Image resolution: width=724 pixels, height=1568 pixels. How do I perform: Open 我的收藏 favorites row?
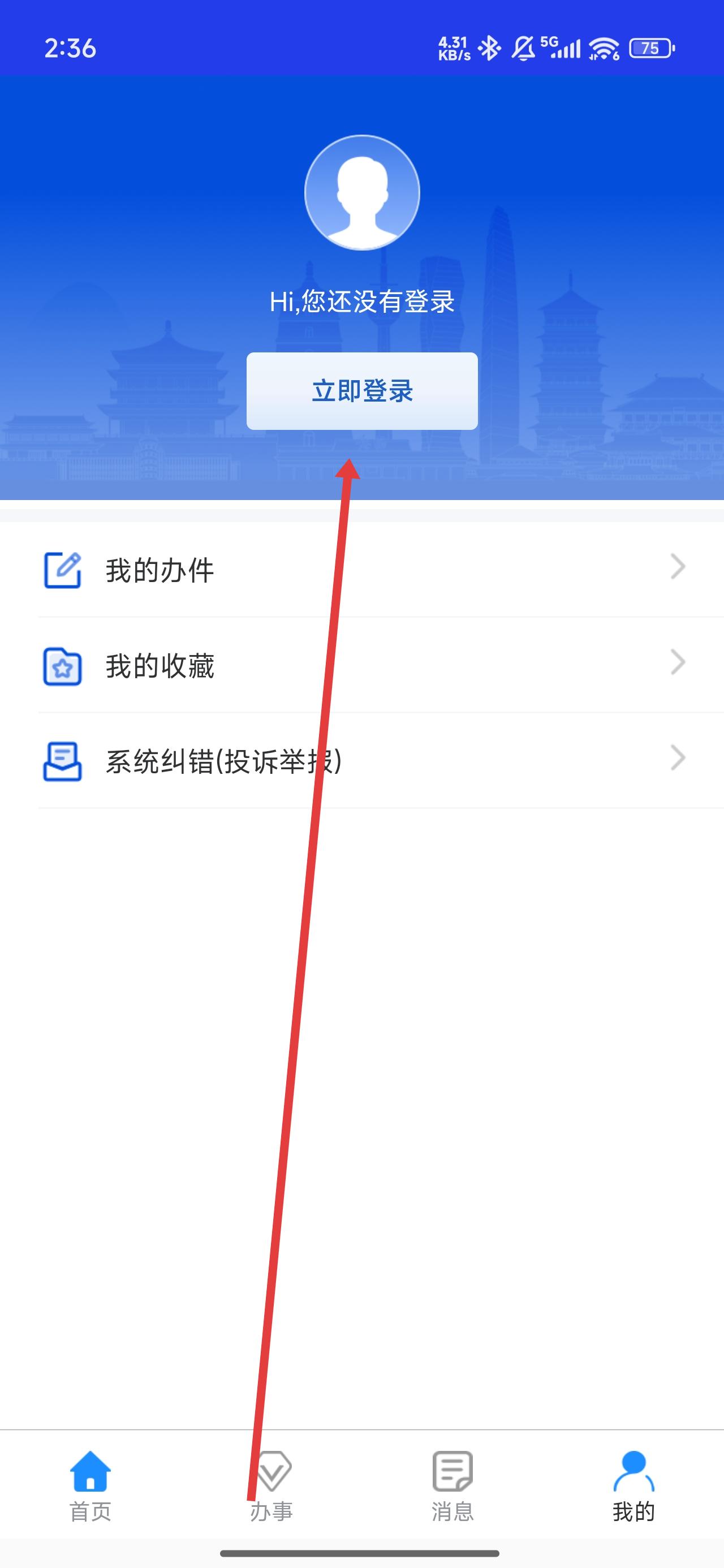click(x=361, y=665)
